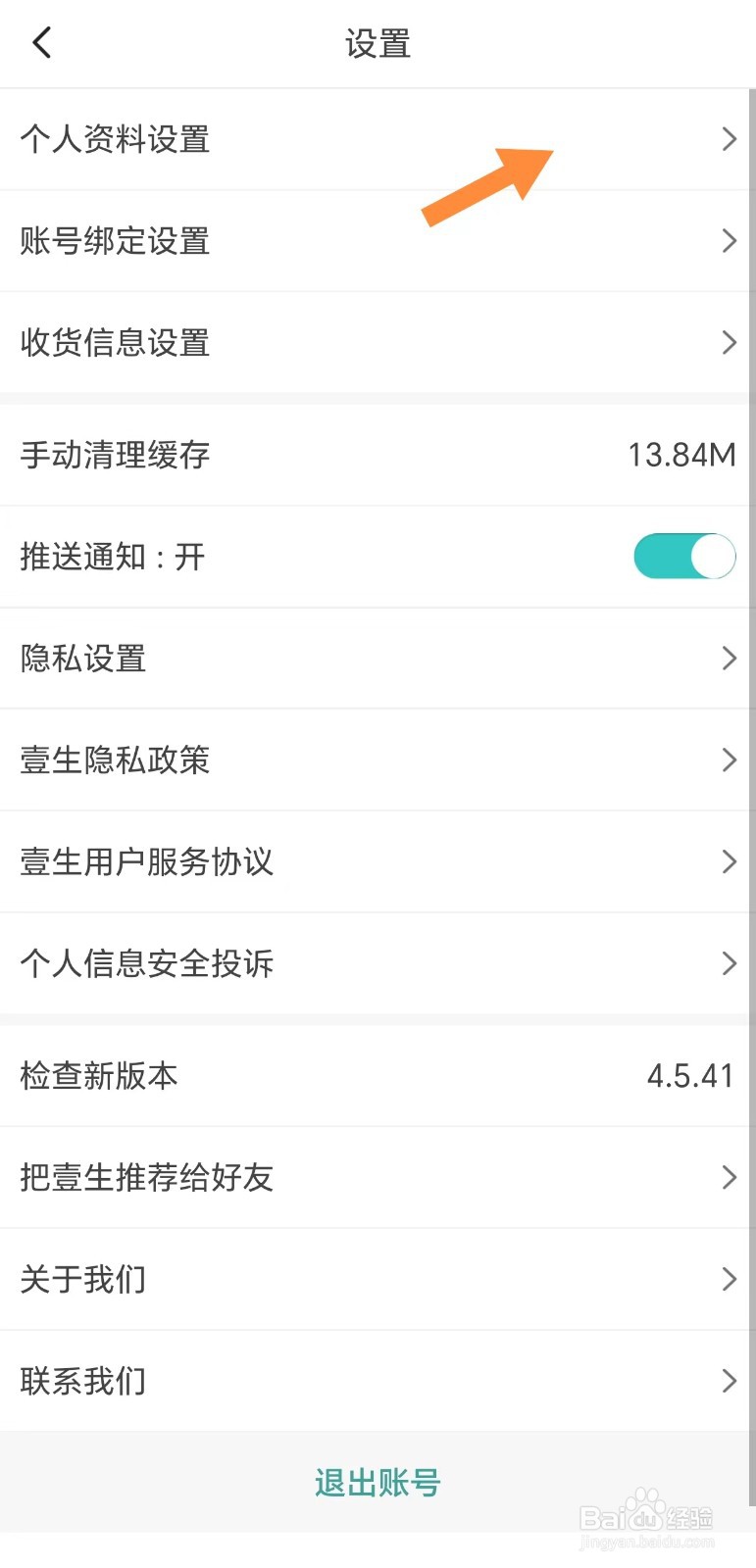Select the 设置 title in header
This screenshot has width=756, height=1568.
(378, 43)
